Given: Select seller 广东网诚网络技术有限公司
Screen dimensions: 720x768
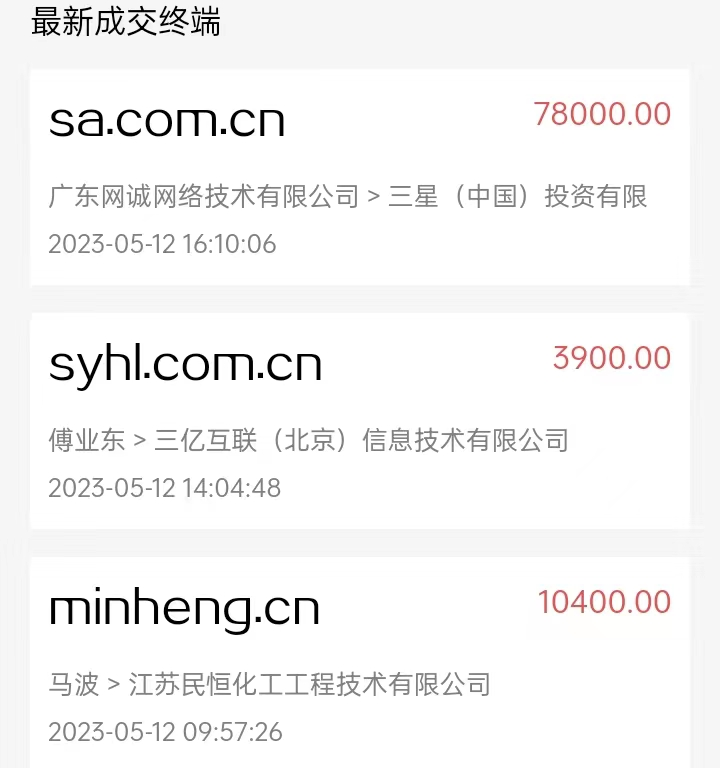Looking at the screenshot, I should tap(202, 197).
